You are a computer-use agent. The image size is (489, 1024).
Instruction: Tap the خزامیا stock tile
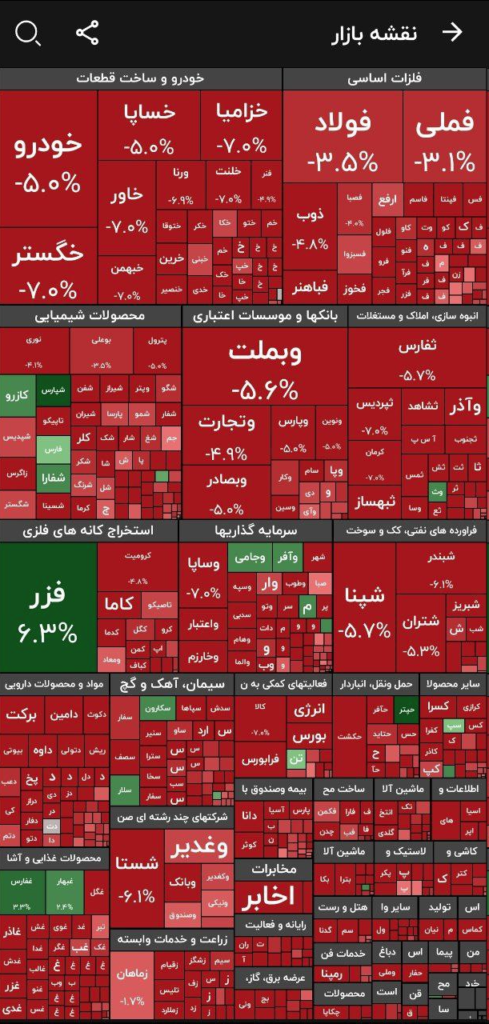pos(242,126)
